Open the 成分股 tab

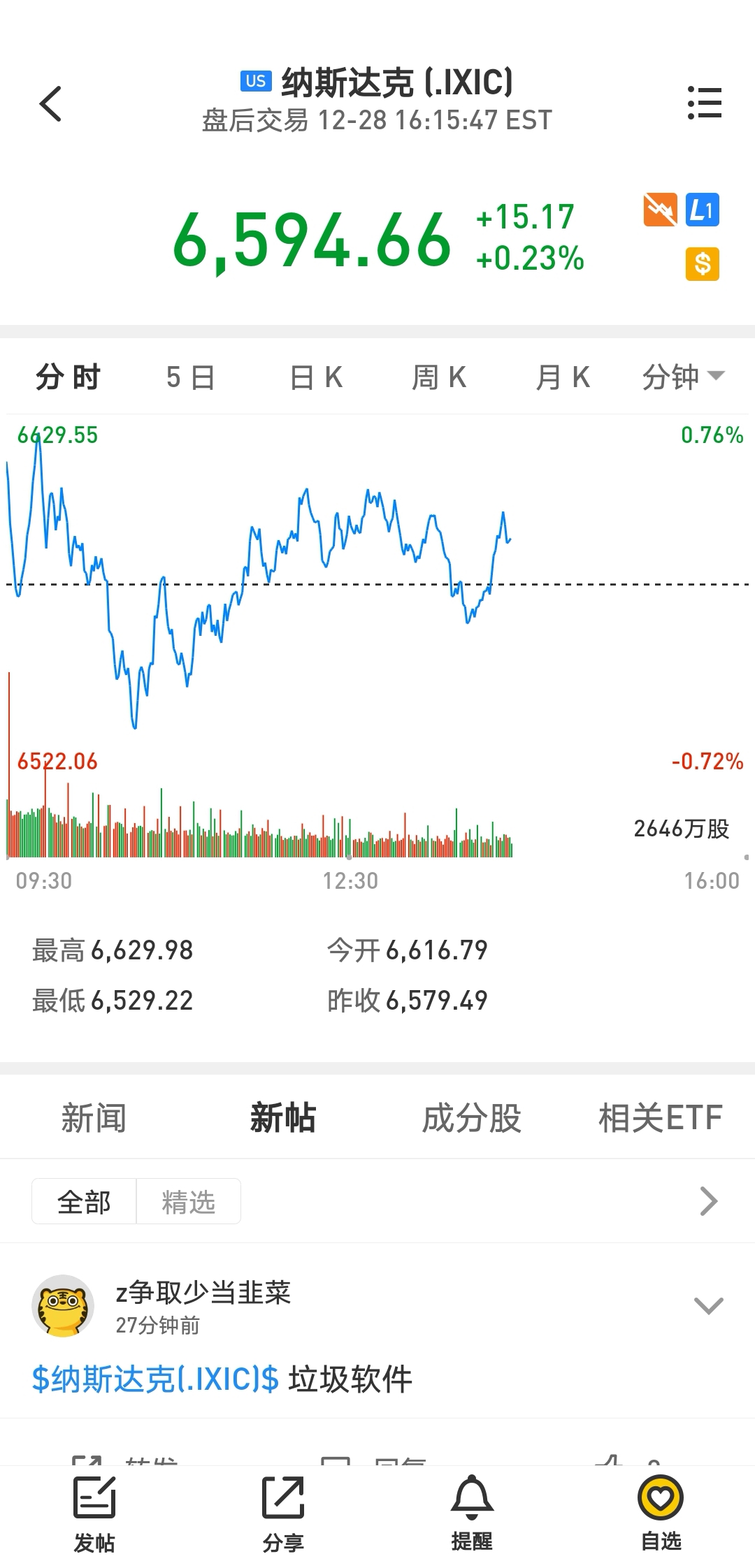472,1117
